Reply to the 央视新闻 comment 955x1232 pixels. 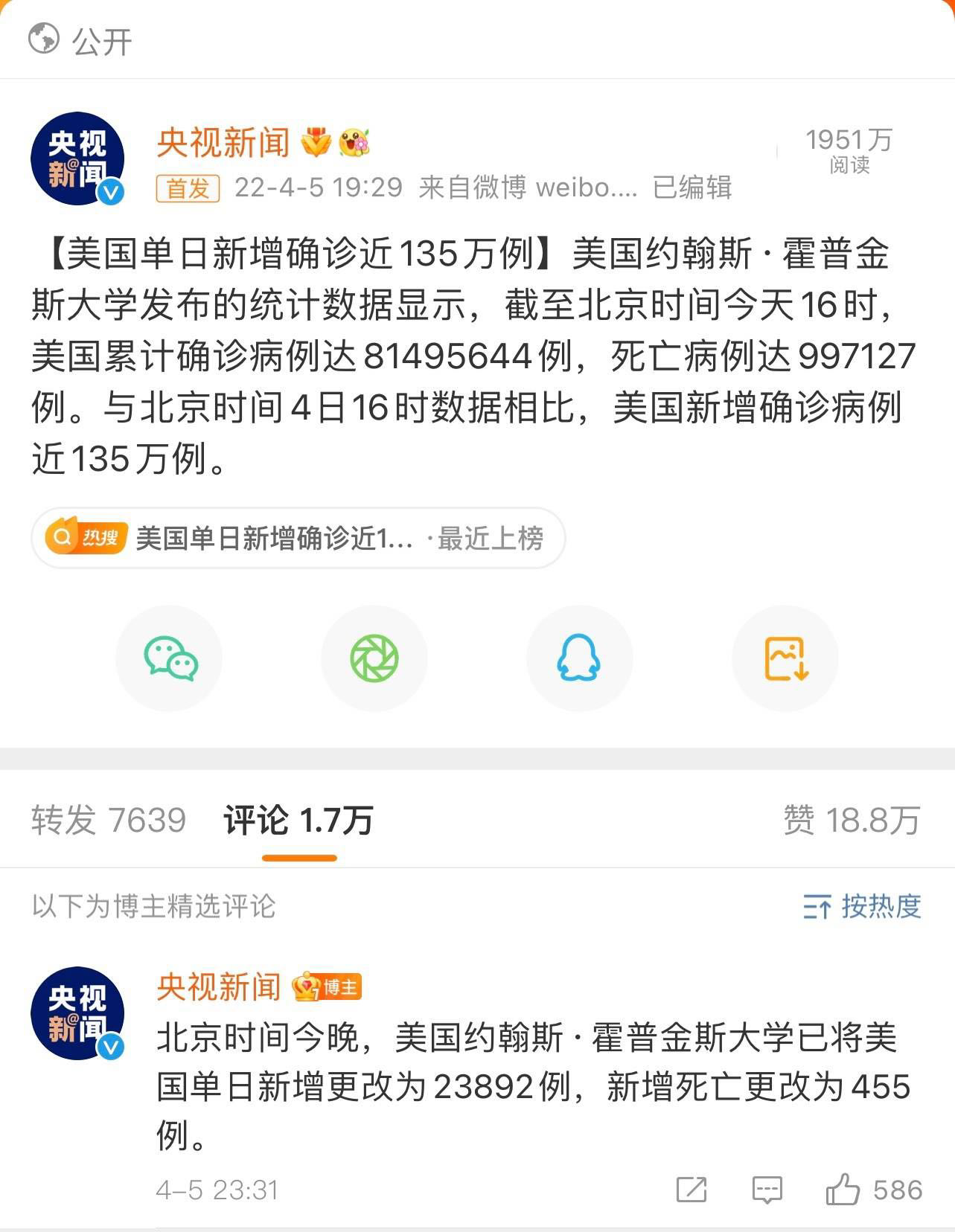point(767,1190)
